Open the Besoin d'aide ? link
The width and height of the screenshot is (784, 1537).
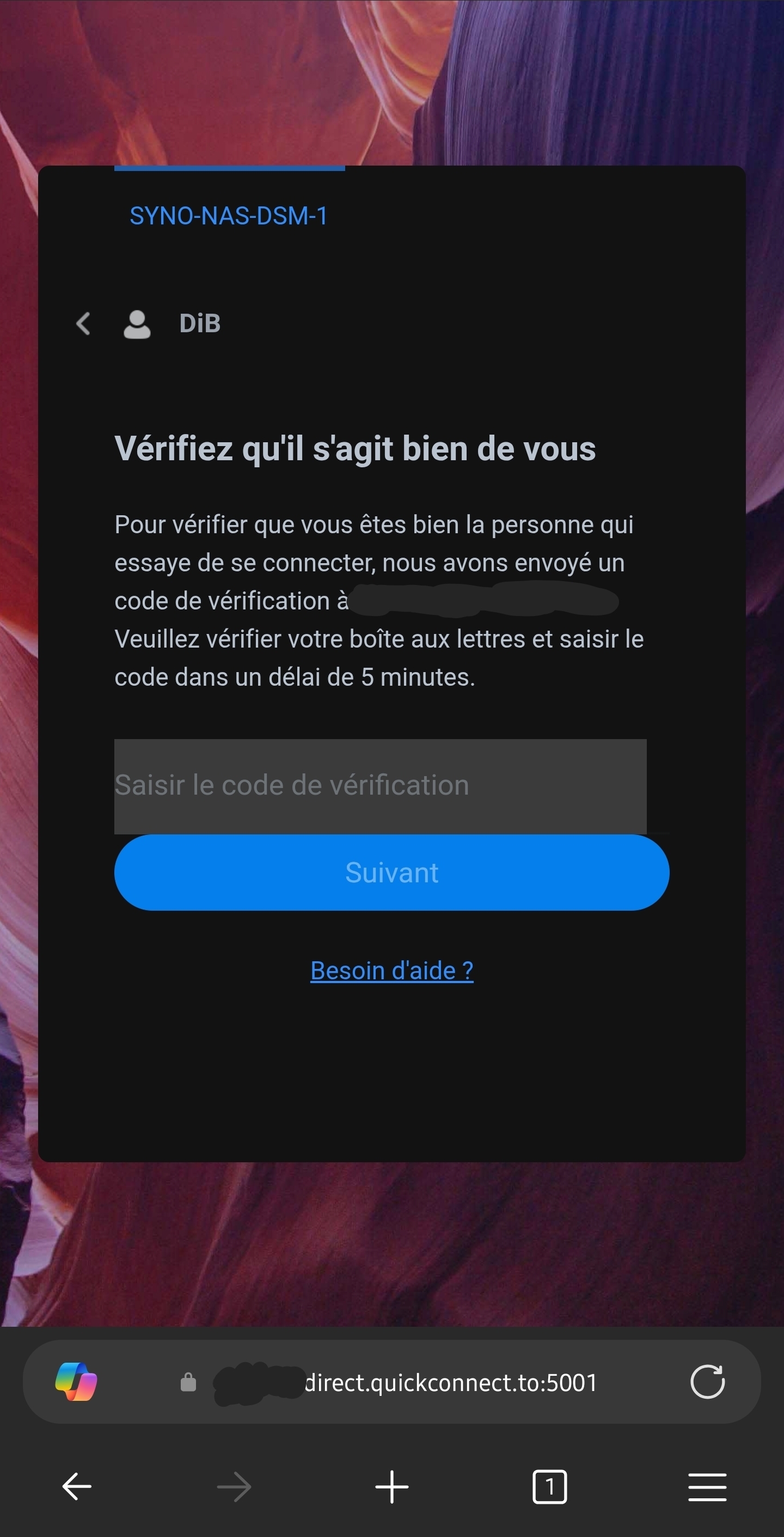click(x=391, y=971)
